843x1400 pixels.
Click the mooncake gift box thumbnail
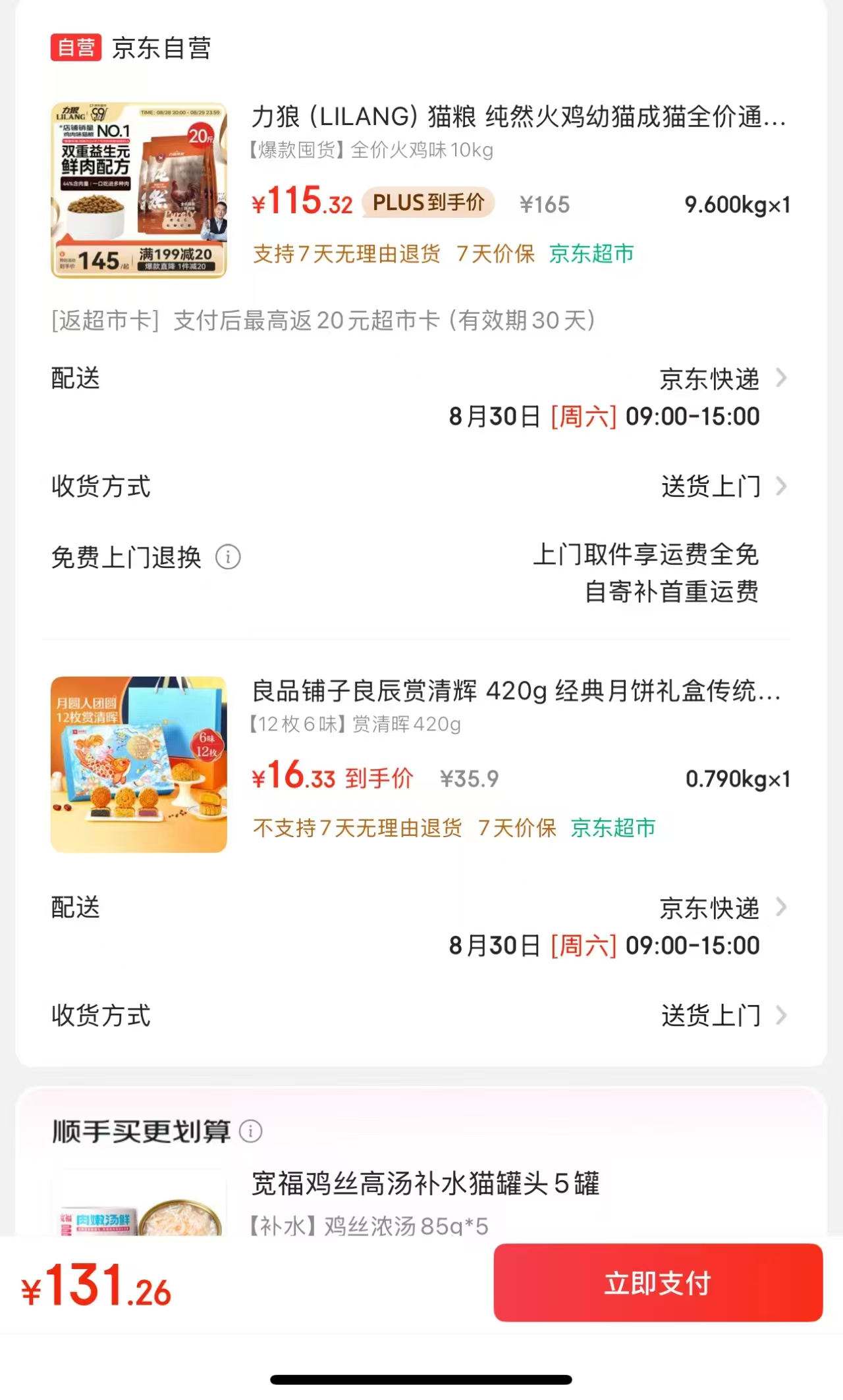[138, 764]
